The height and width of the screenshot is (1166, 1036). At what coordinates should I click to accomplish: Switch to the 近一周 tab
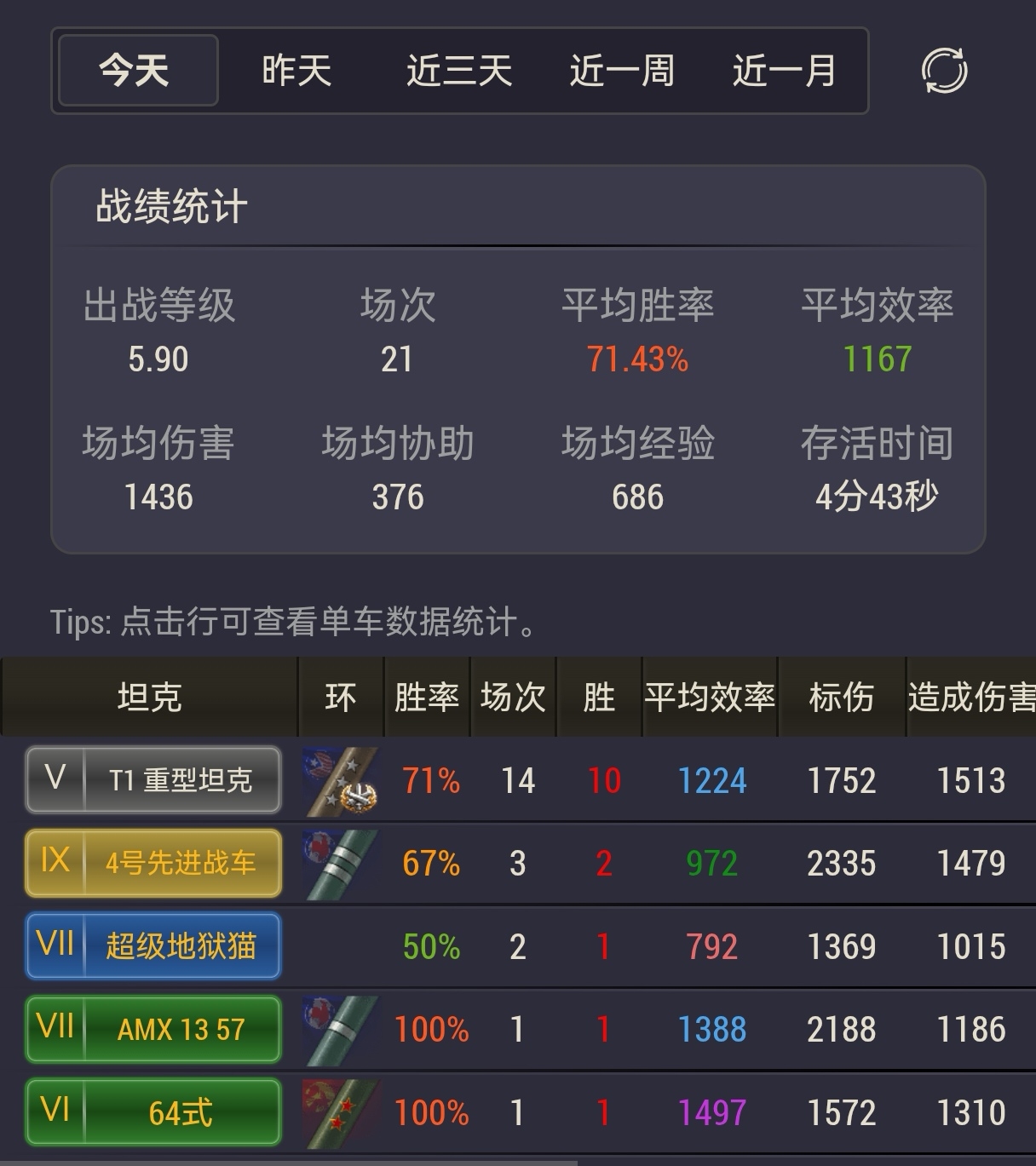coord(621,71)
